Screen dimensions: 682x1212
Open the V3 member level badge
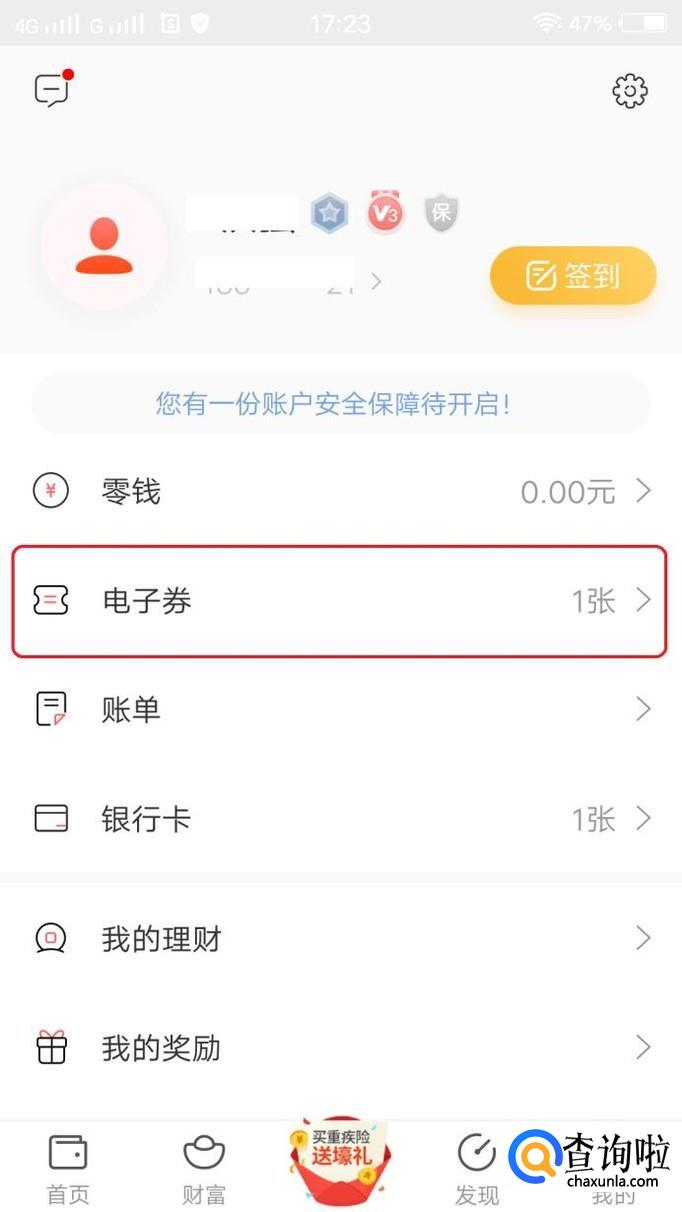click(385, 213)
